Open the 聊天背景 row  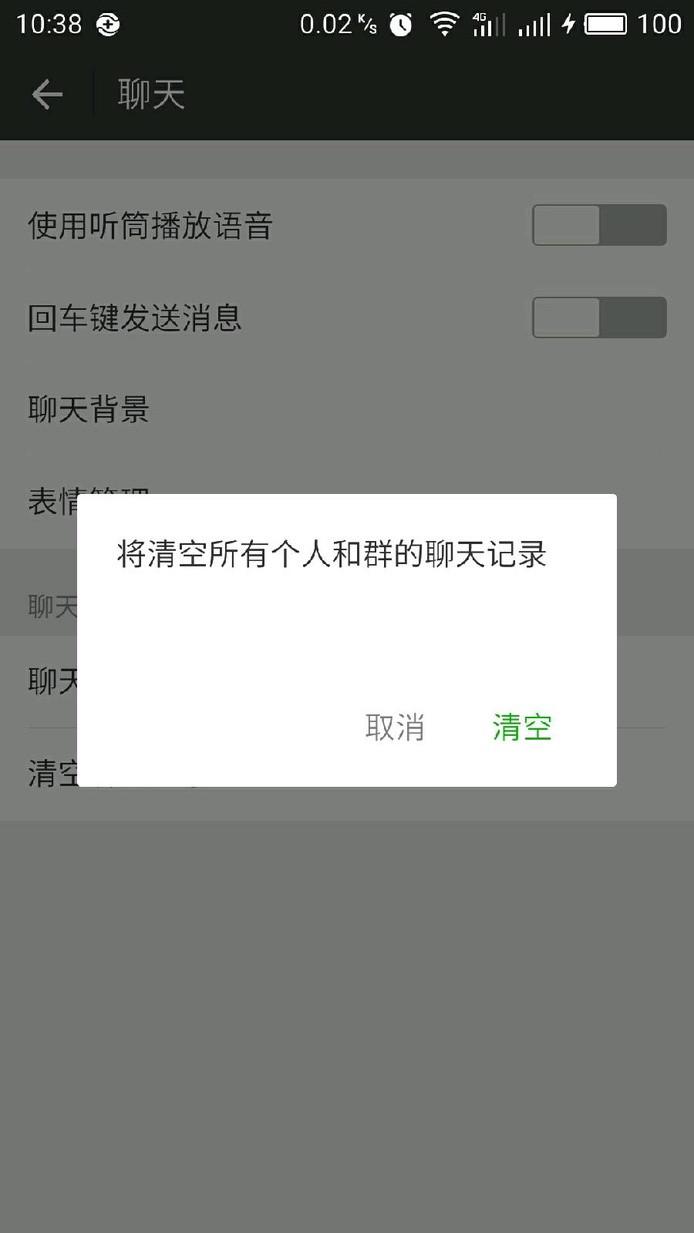pos(347,409)
